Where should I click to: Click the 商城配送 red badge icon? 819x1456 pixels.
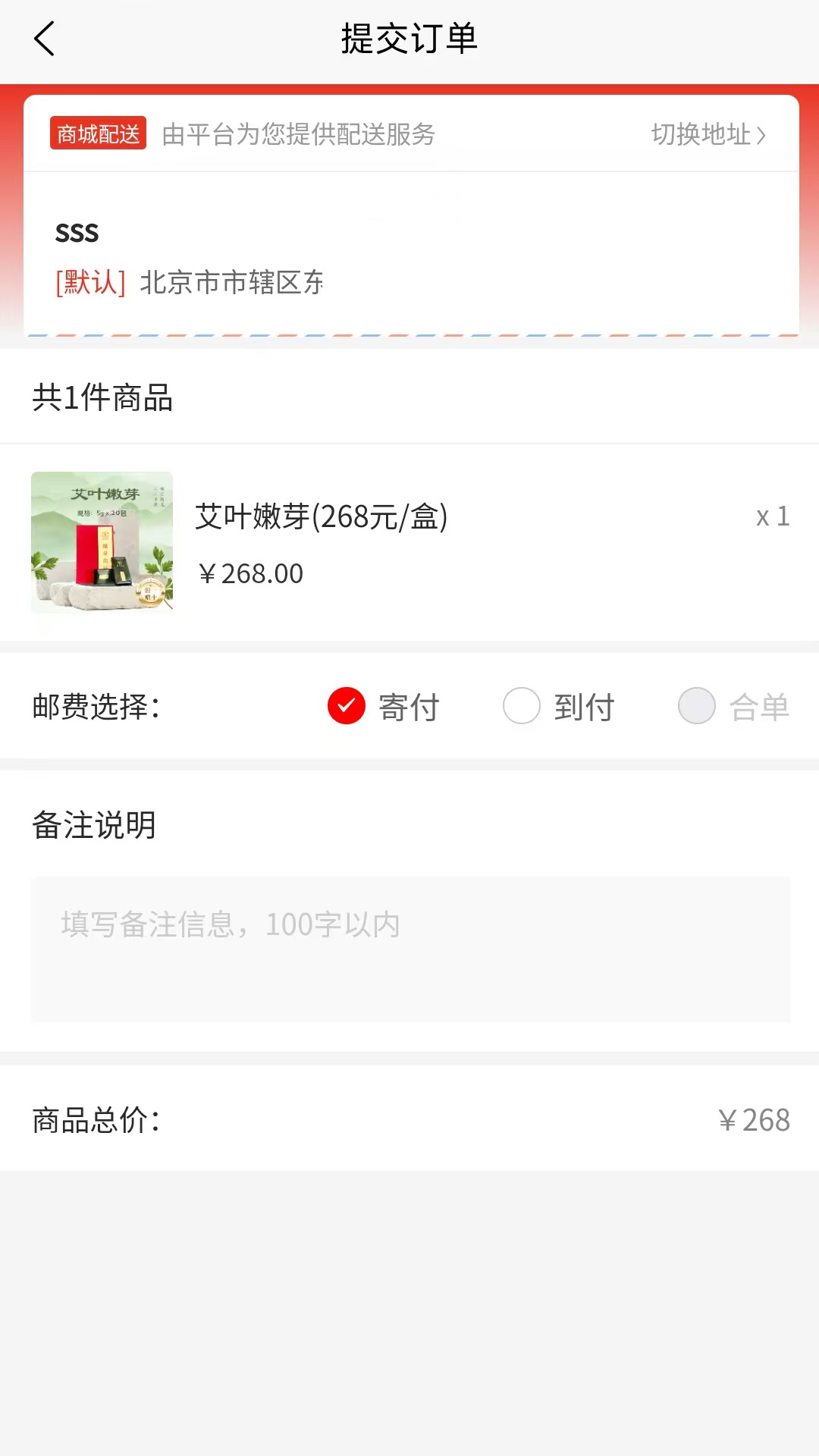[x=97, y=133]
